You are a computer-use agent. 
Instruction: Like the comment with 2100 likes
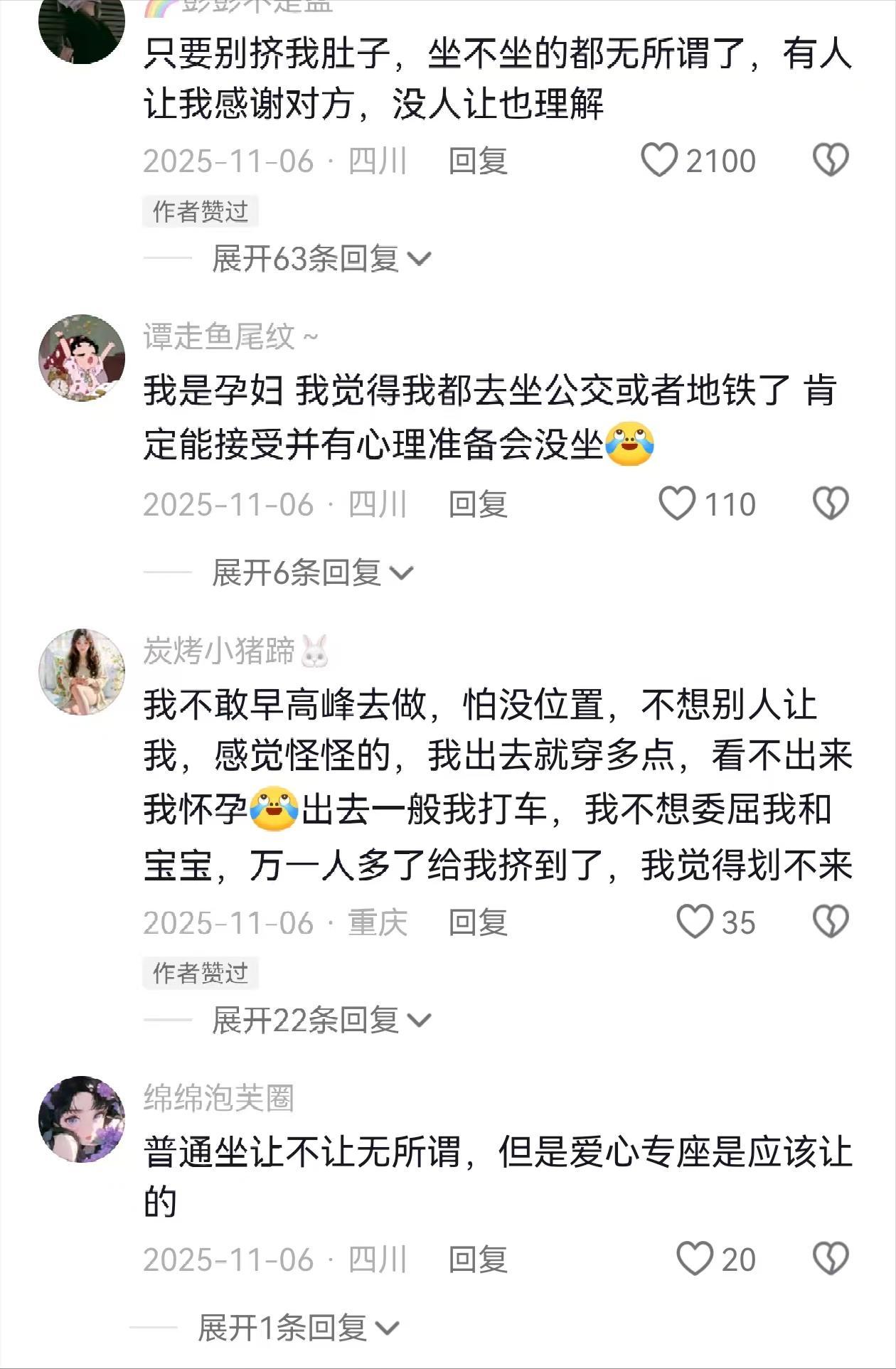tap(659, 160)
